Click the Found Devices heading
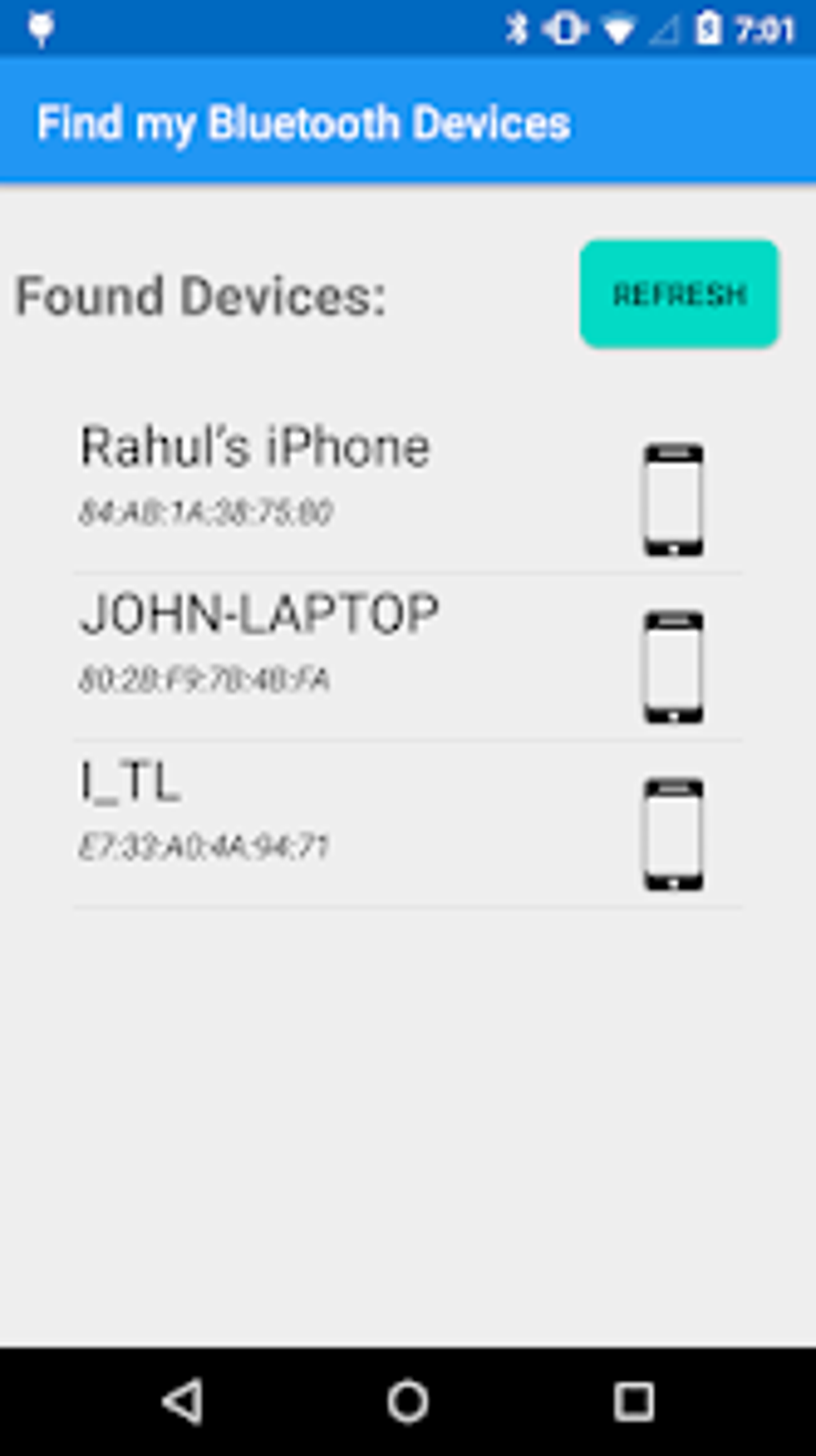 [x=202, y=295]
